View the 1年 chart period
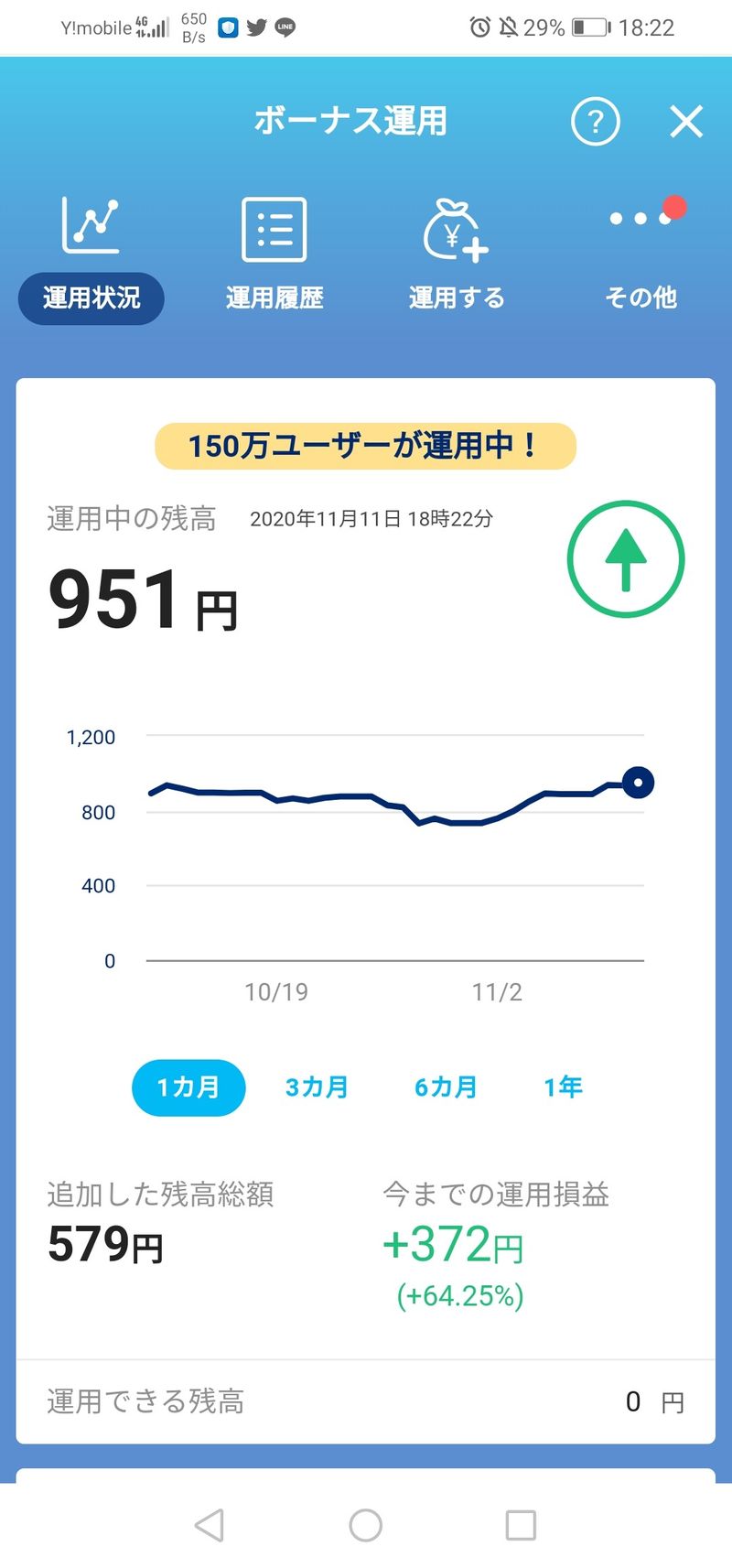This screenshot has width=732, height=1568. coord(563,1087)
